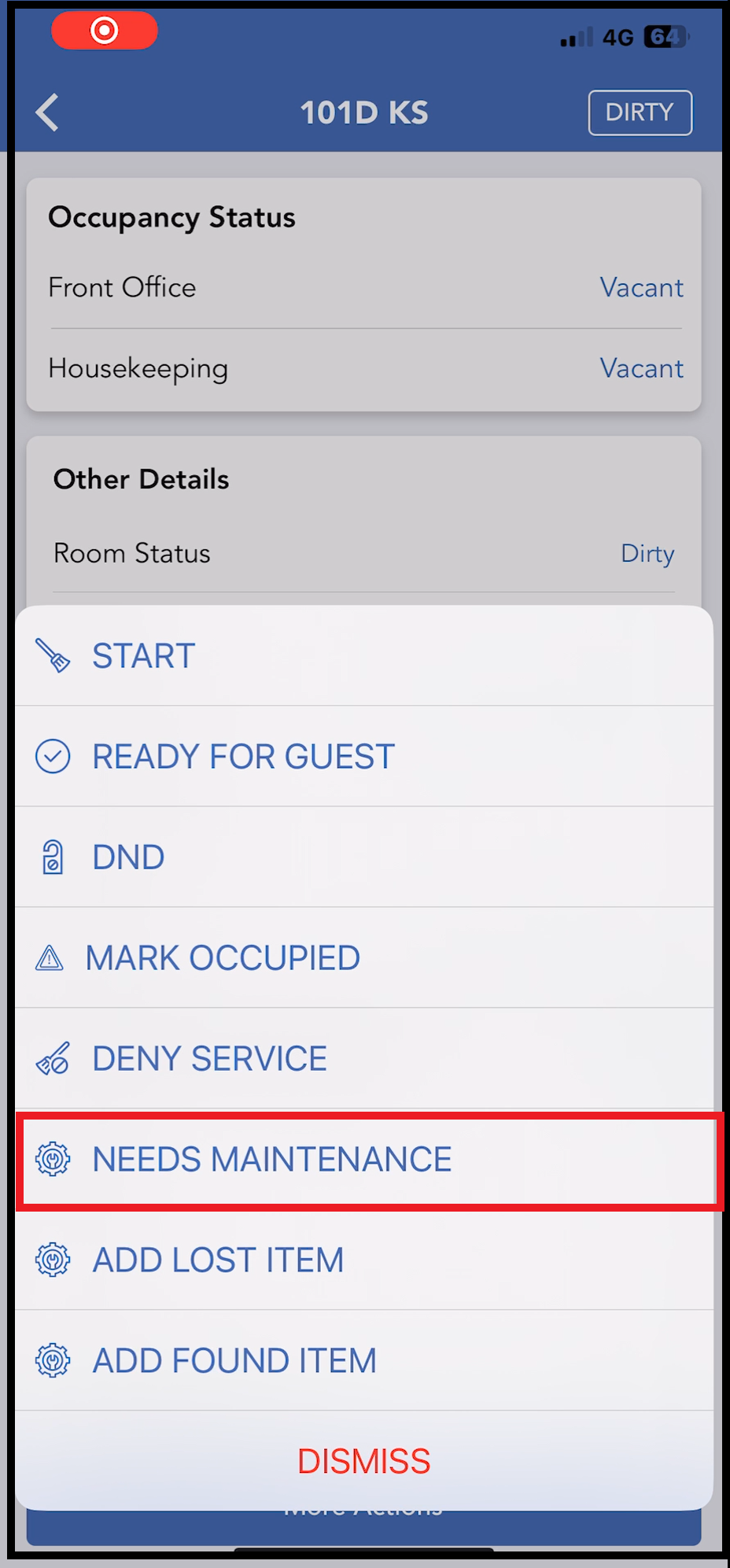Tap the battery indicator in the status bar
This screenshot has width=730, height=1568.
664,36
